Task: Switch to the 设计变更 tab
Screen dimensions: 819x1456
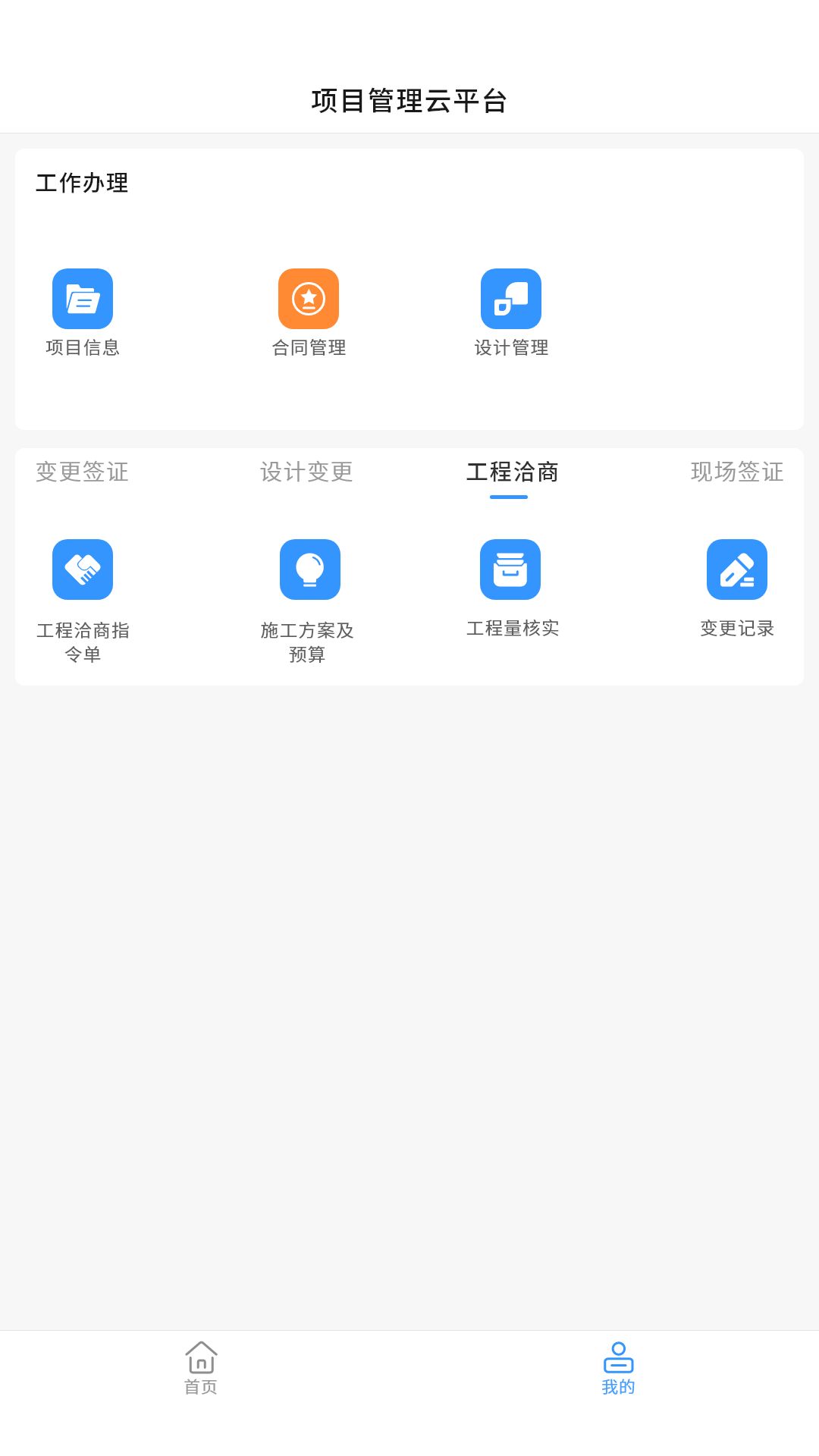Action: click(308, 472)
